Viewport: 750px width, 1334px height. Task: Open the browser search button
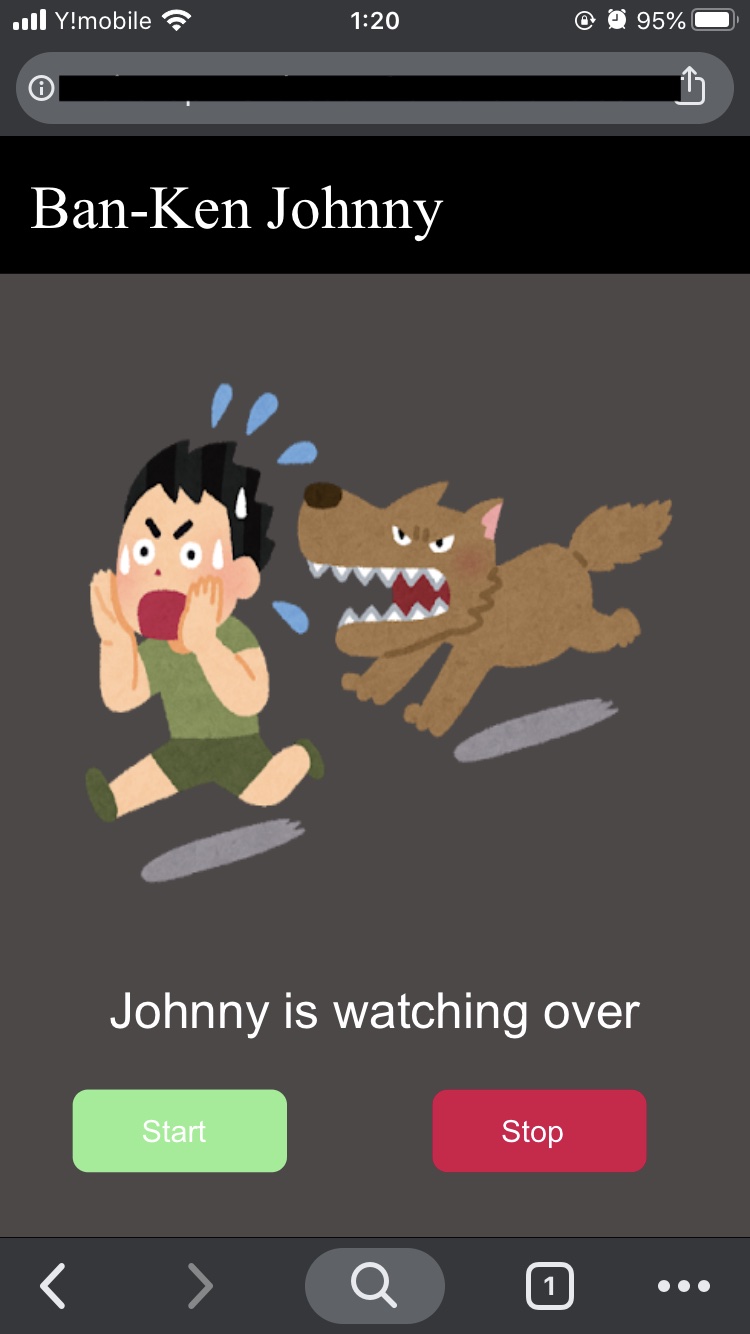[x=374, y=1286]
